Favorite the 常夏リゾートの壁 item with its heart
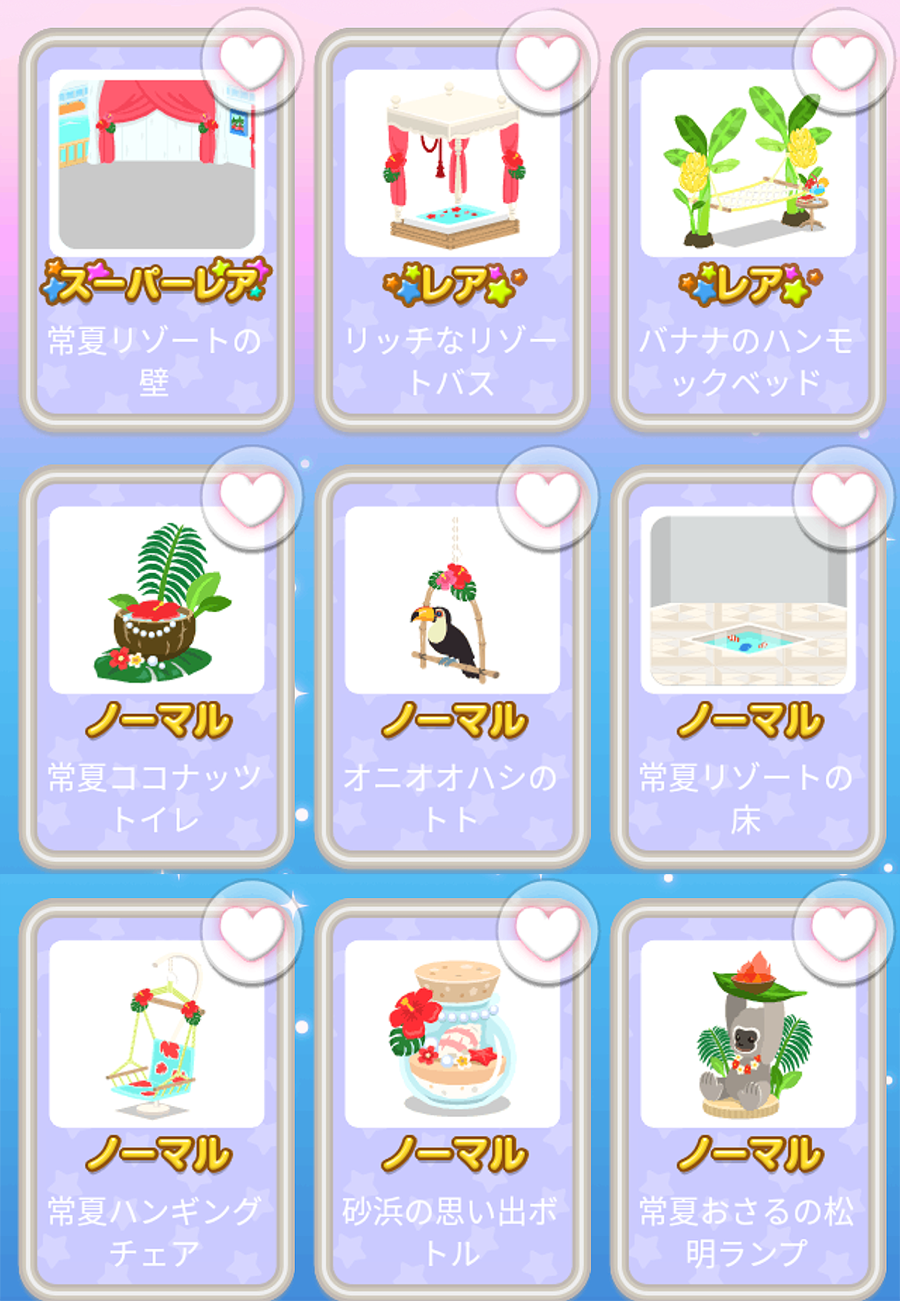The height and width of the screenshot is (1301, 900). click(252, 59)
